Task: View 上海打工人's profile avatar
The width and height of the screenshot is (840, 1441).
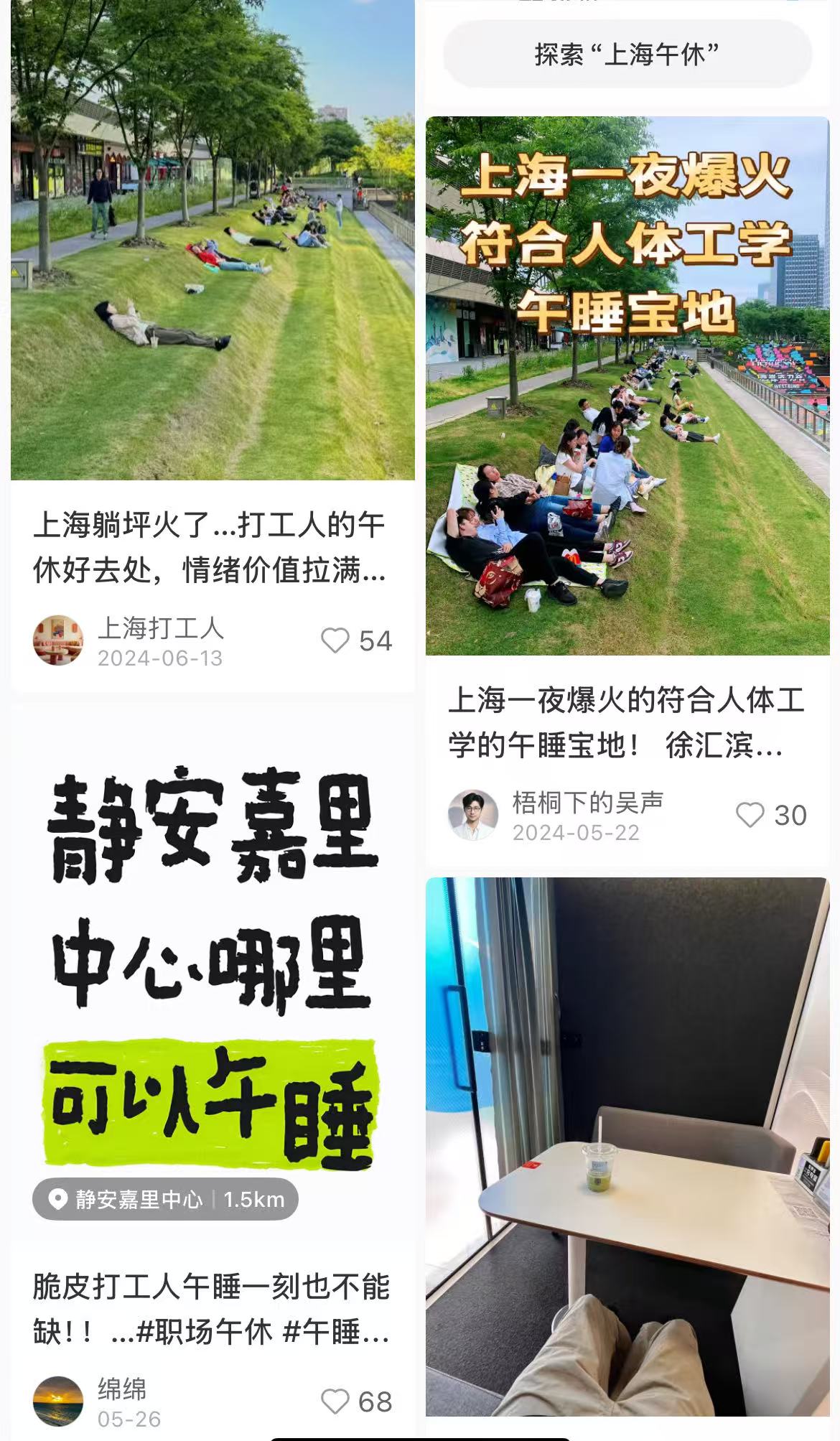Action: click(58, 640)
